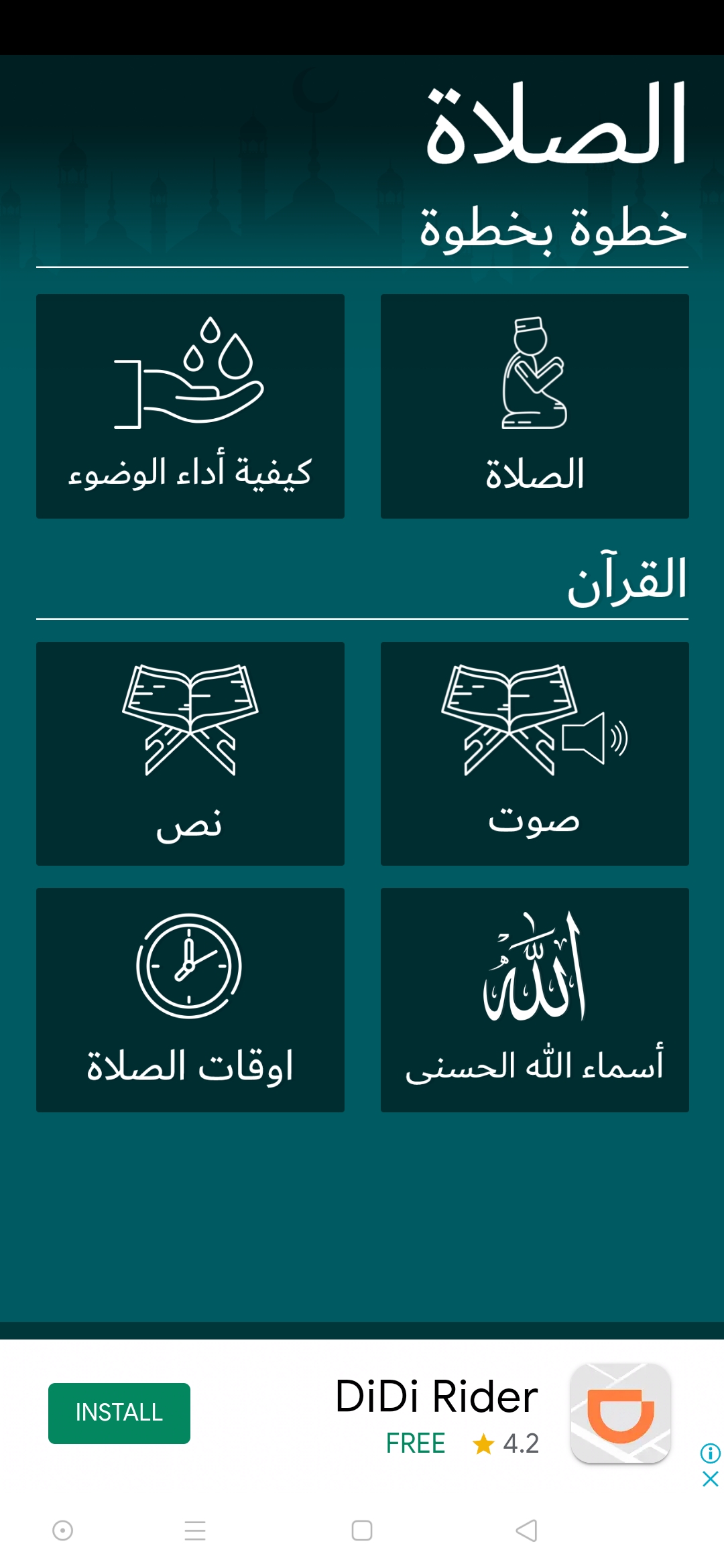The image size is (724, 1568).
Task: Open the DiDi Rider app icon
Action: tap(620, 1413)
